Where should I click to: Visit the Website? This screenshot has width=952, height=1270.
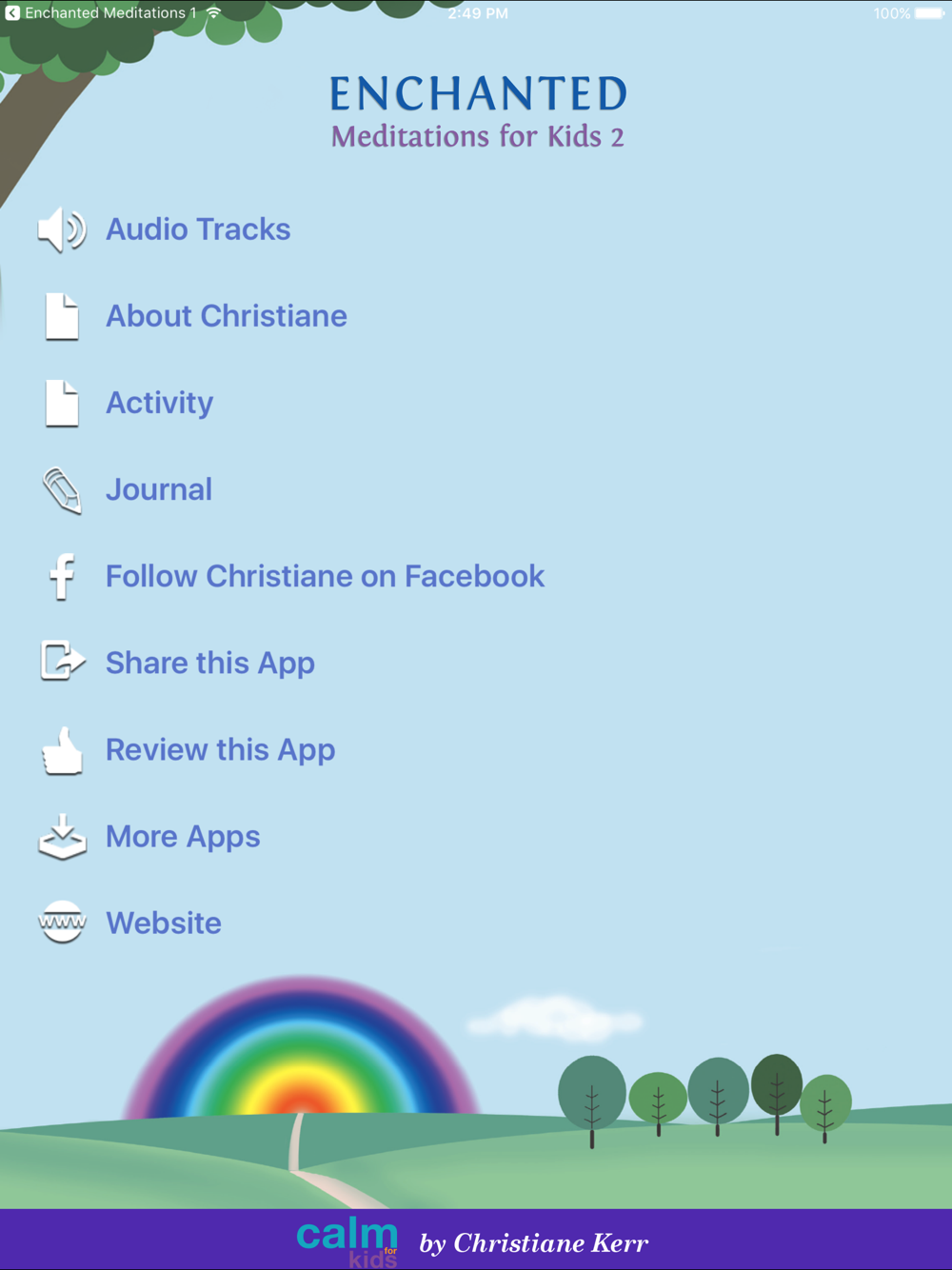click(x=163, y=923)
